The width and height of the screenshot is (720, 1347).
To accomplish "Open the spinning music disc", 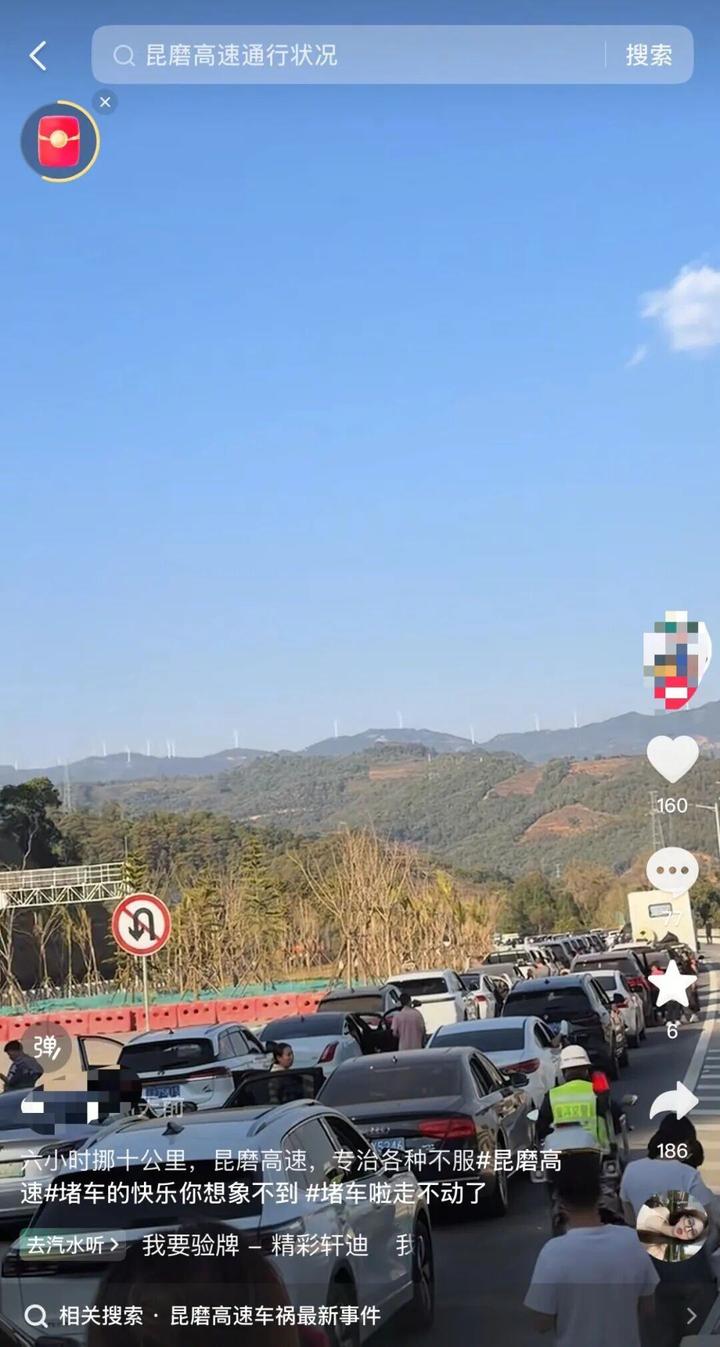I will tap(672, 1226).
